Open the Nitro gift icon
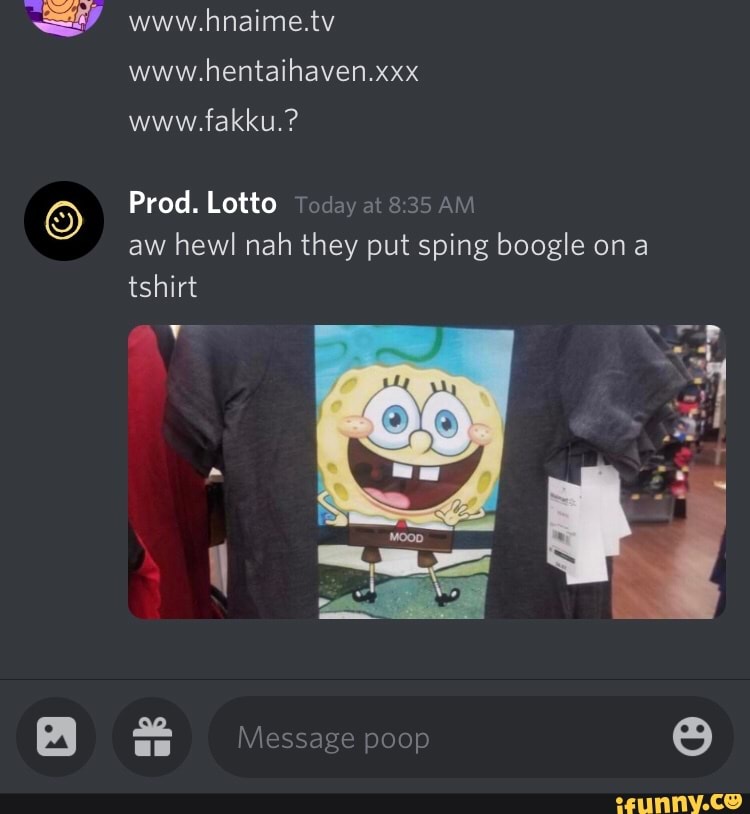Viewport: 750px width, 814px height. tap(152, 738)
